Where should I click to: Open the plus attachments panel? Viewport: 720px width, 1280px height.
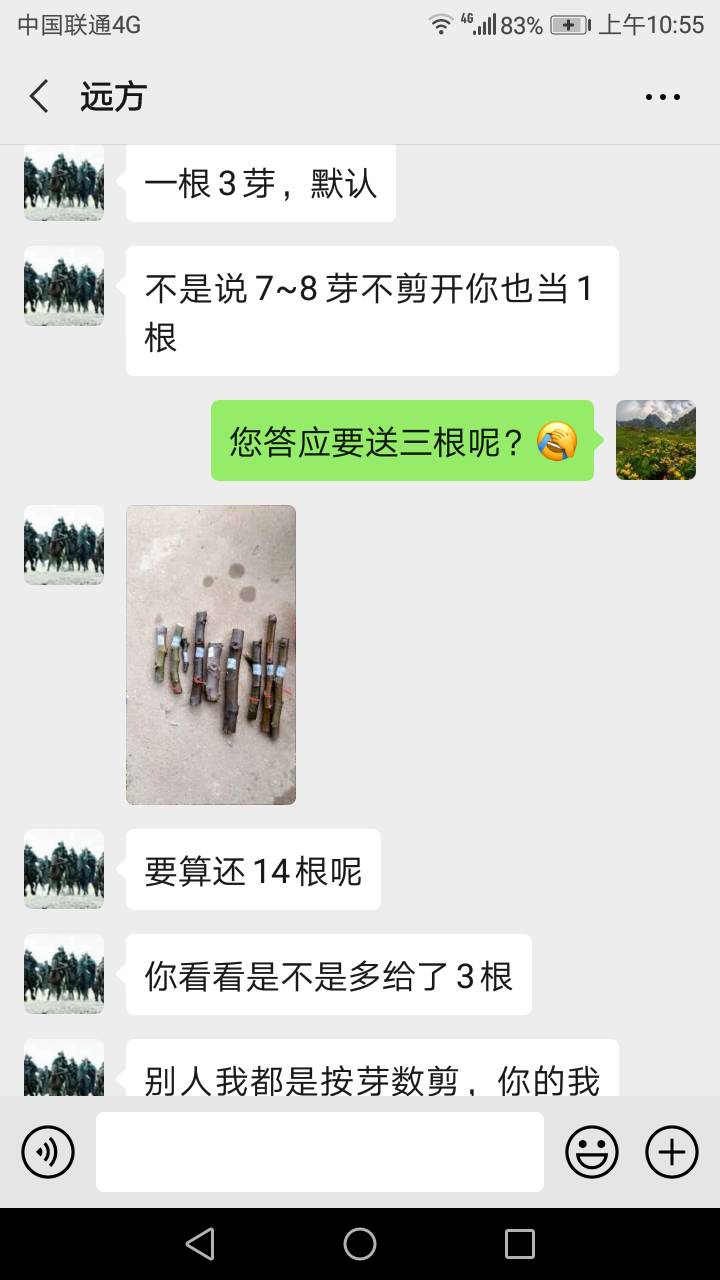[671, 1152]
